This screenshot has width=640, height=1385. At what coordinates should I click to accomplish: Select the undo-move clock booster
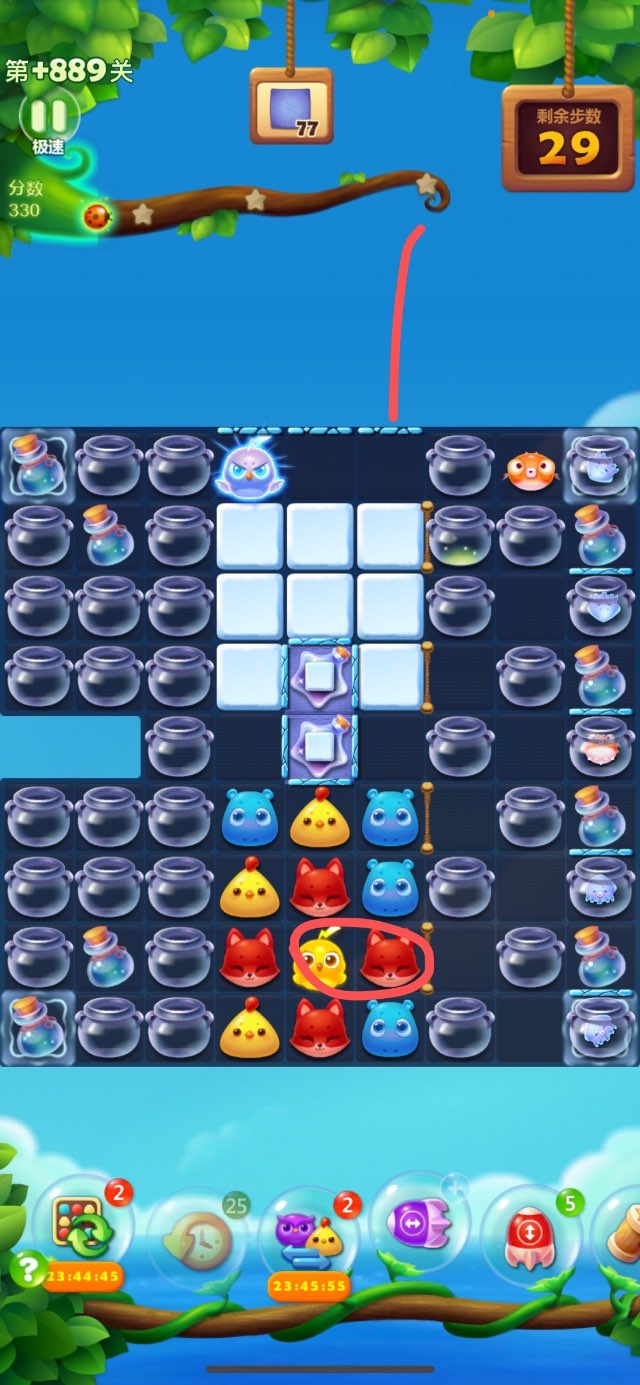click(x=198, y=1240)
